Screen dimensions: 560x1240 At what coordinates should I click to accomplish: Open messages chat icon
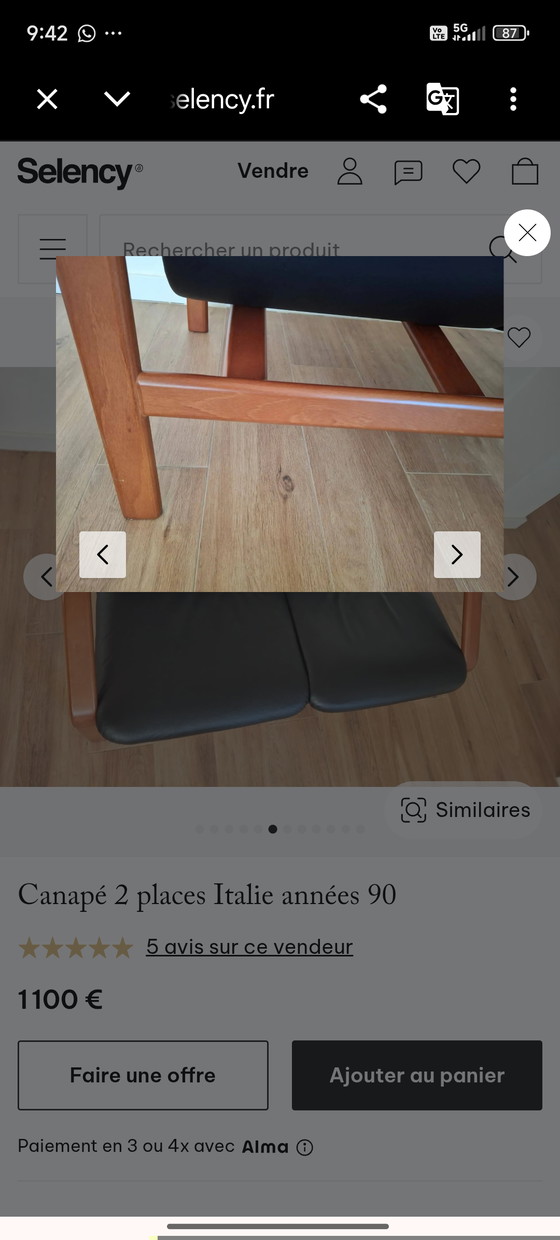pyautogui.click(x=408, y=172)
